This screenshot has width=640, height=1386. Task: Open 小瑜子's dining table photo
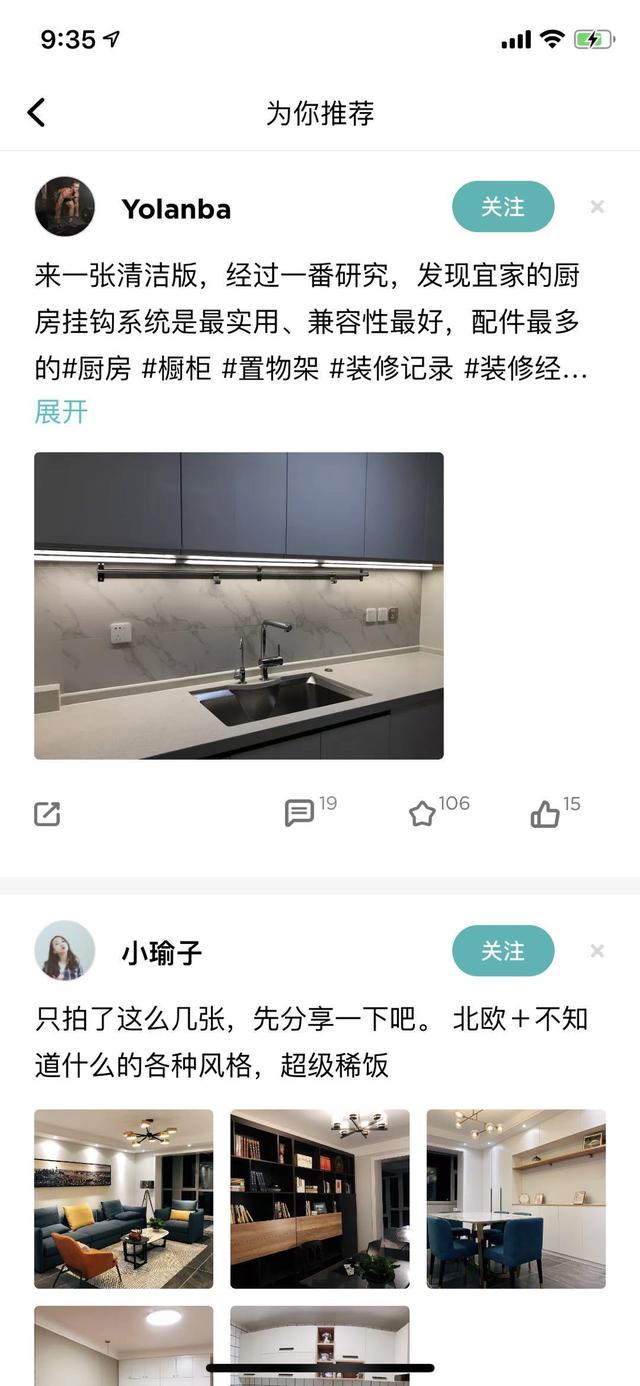pos(516,1198)
